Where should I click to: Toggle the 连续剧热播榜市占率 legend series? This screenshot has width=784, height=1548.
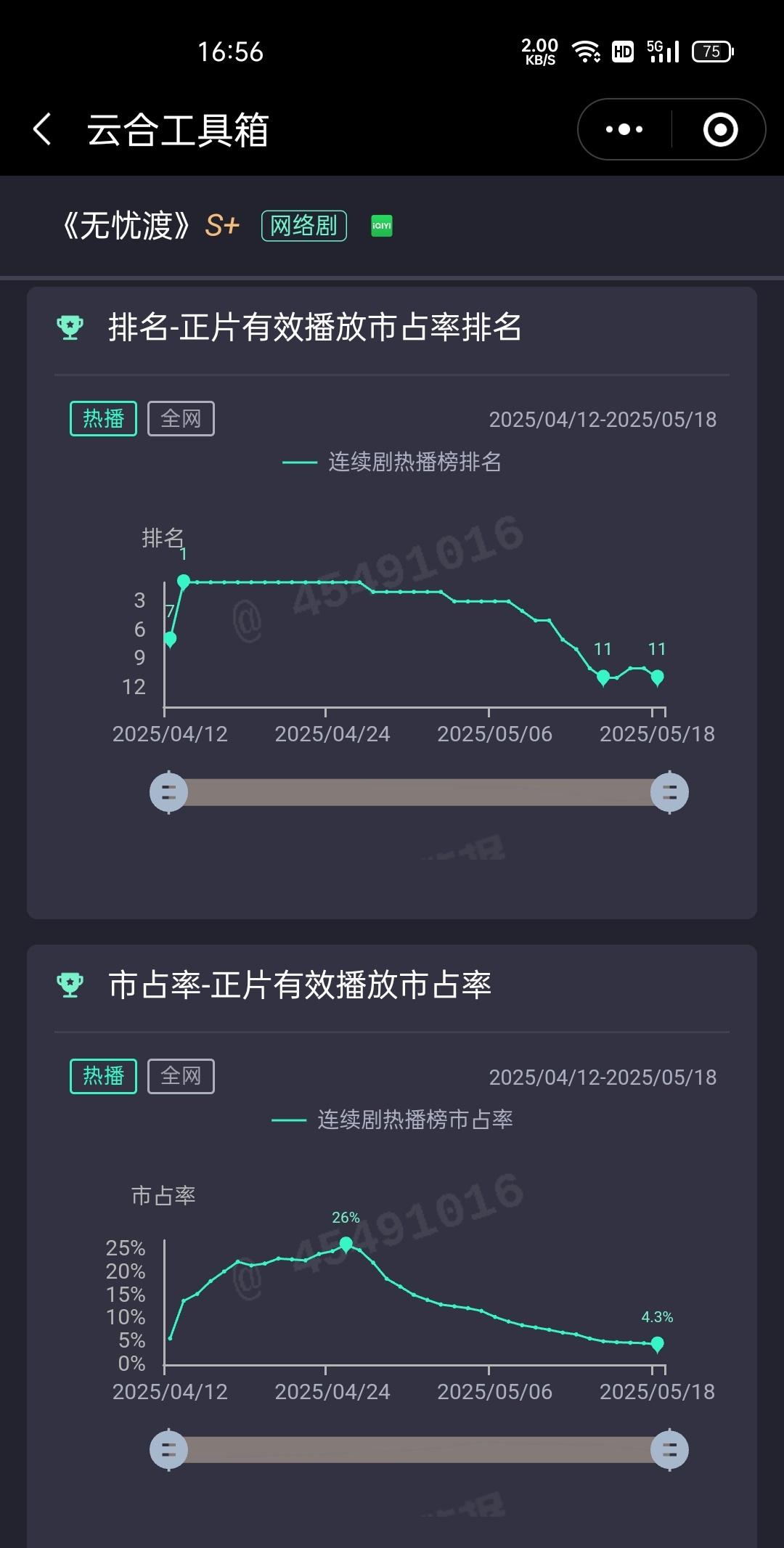392,1120
